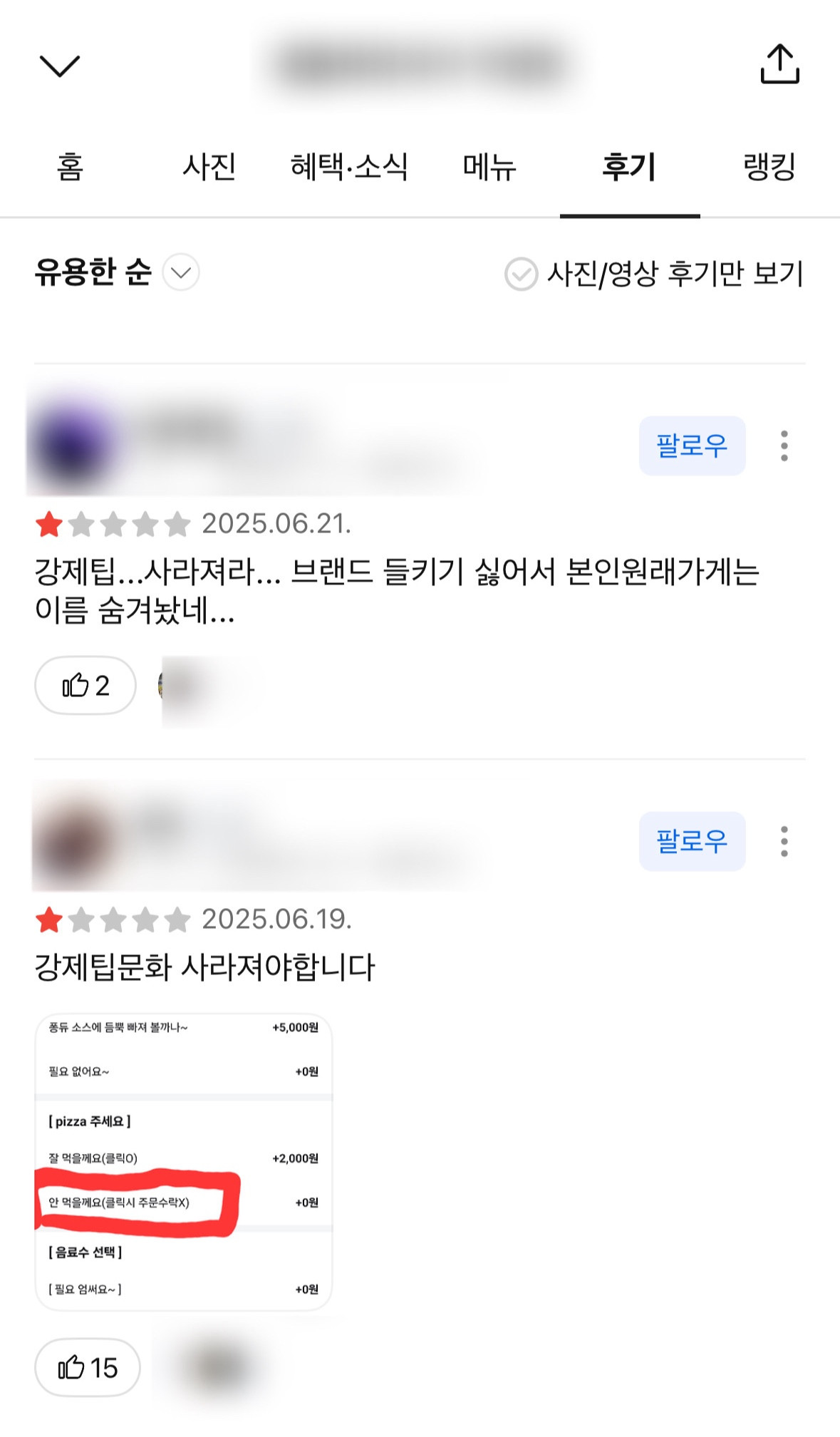Open the photo attached to 2025.06.19 review
The image size is (840, 1437).
(x=183, y=1162)
